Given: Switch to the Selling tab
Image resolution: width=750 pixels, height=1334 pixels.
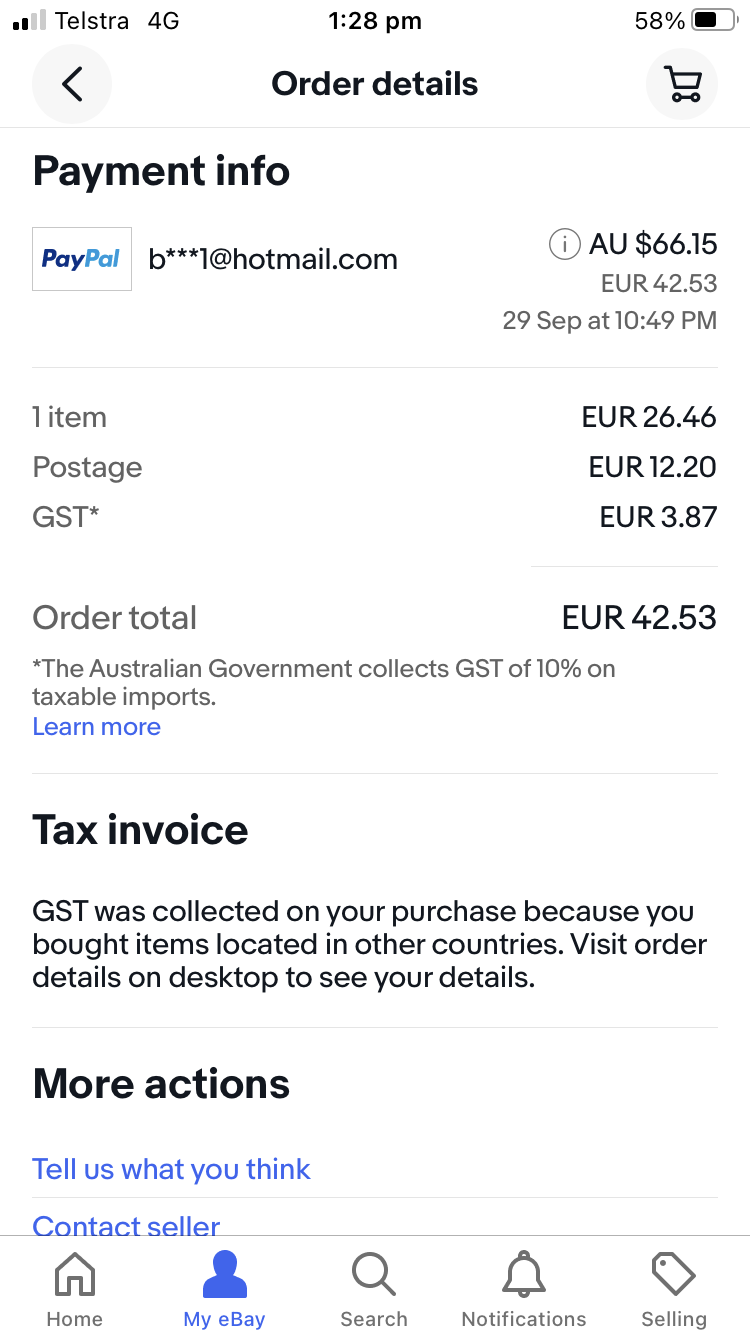Looking at the screenshot, I should [674, 1290].
